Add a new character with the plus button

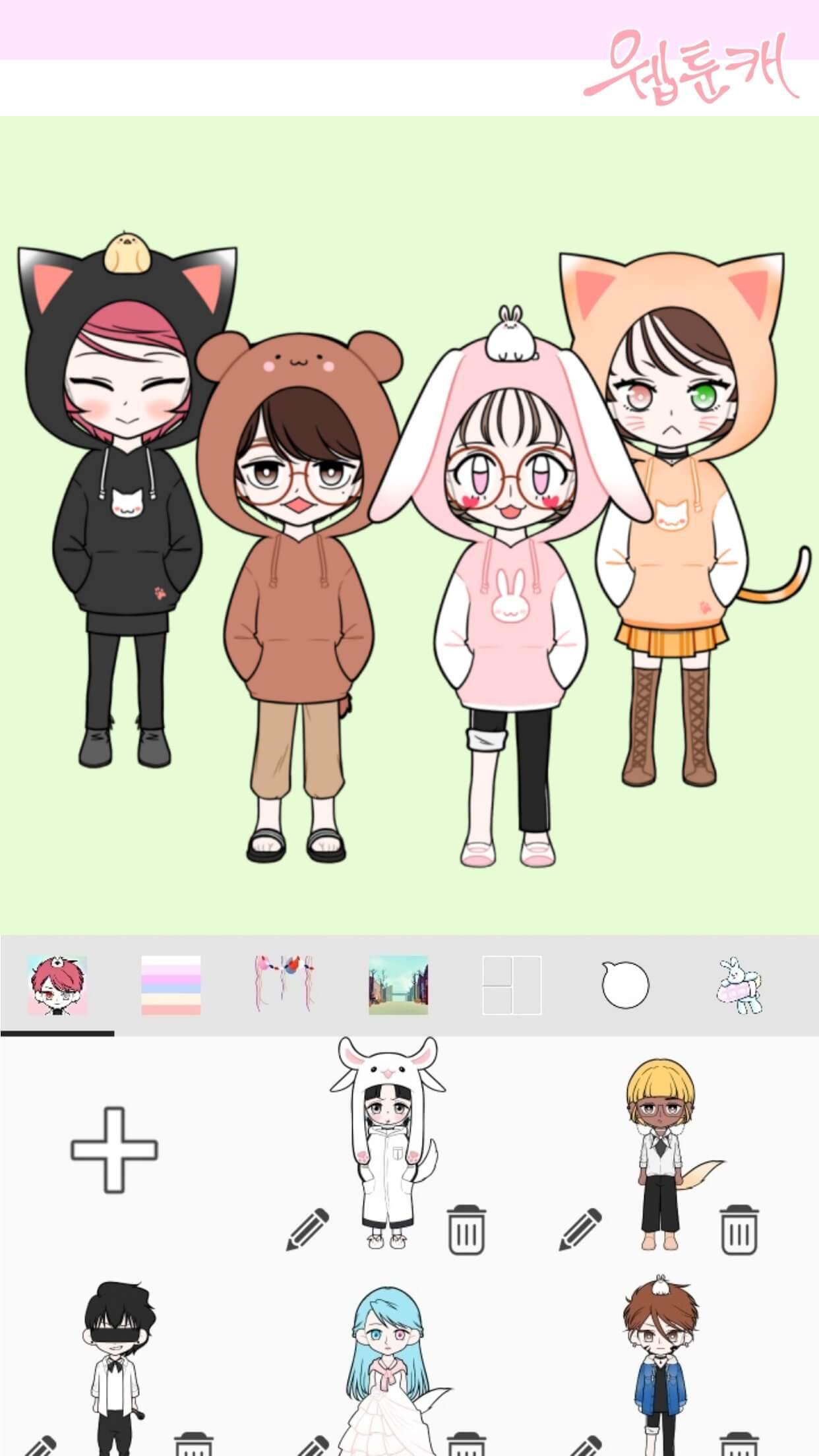point(114,1151)
